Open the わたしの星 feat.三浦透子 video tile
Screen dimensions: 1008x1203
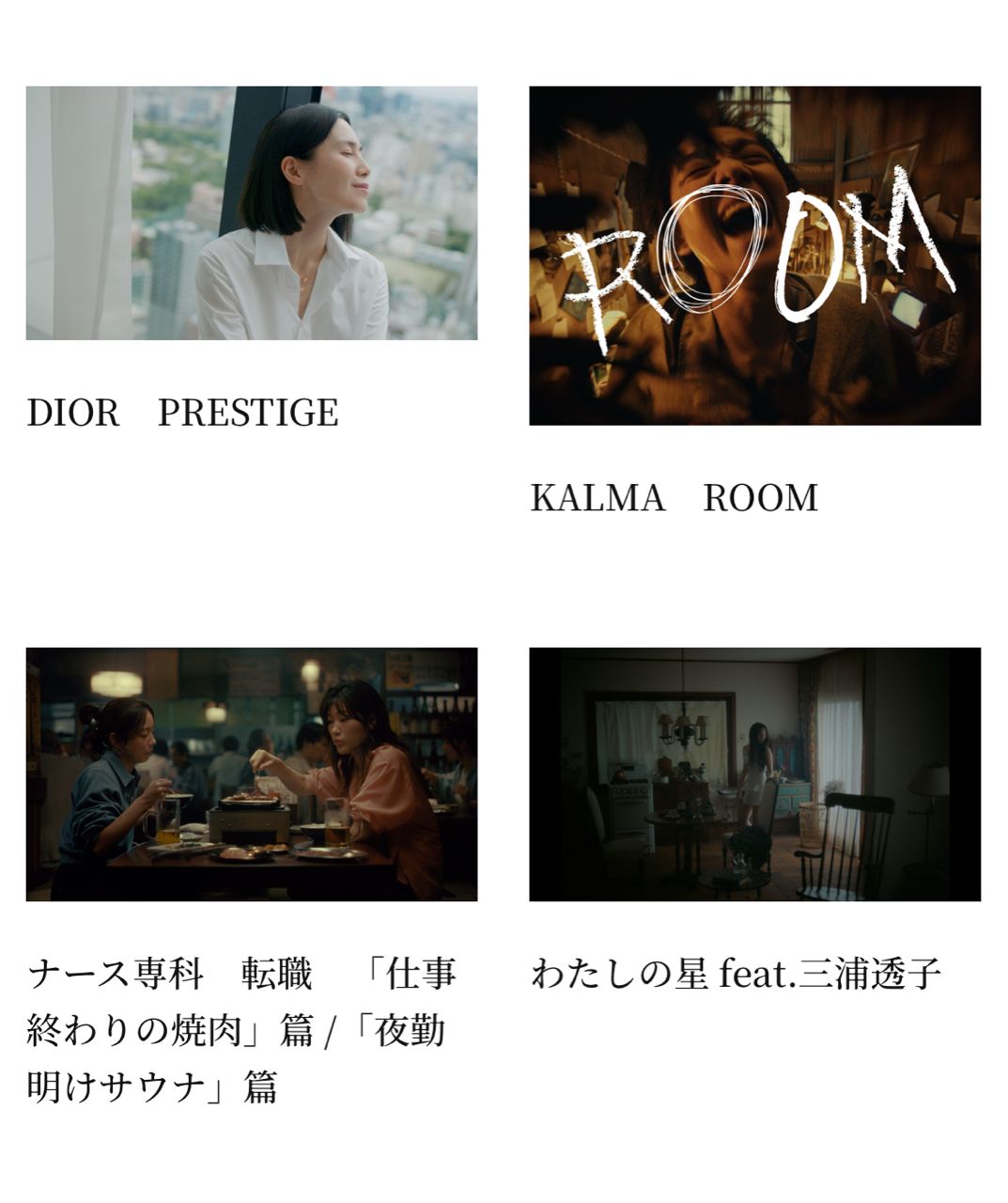754,774
